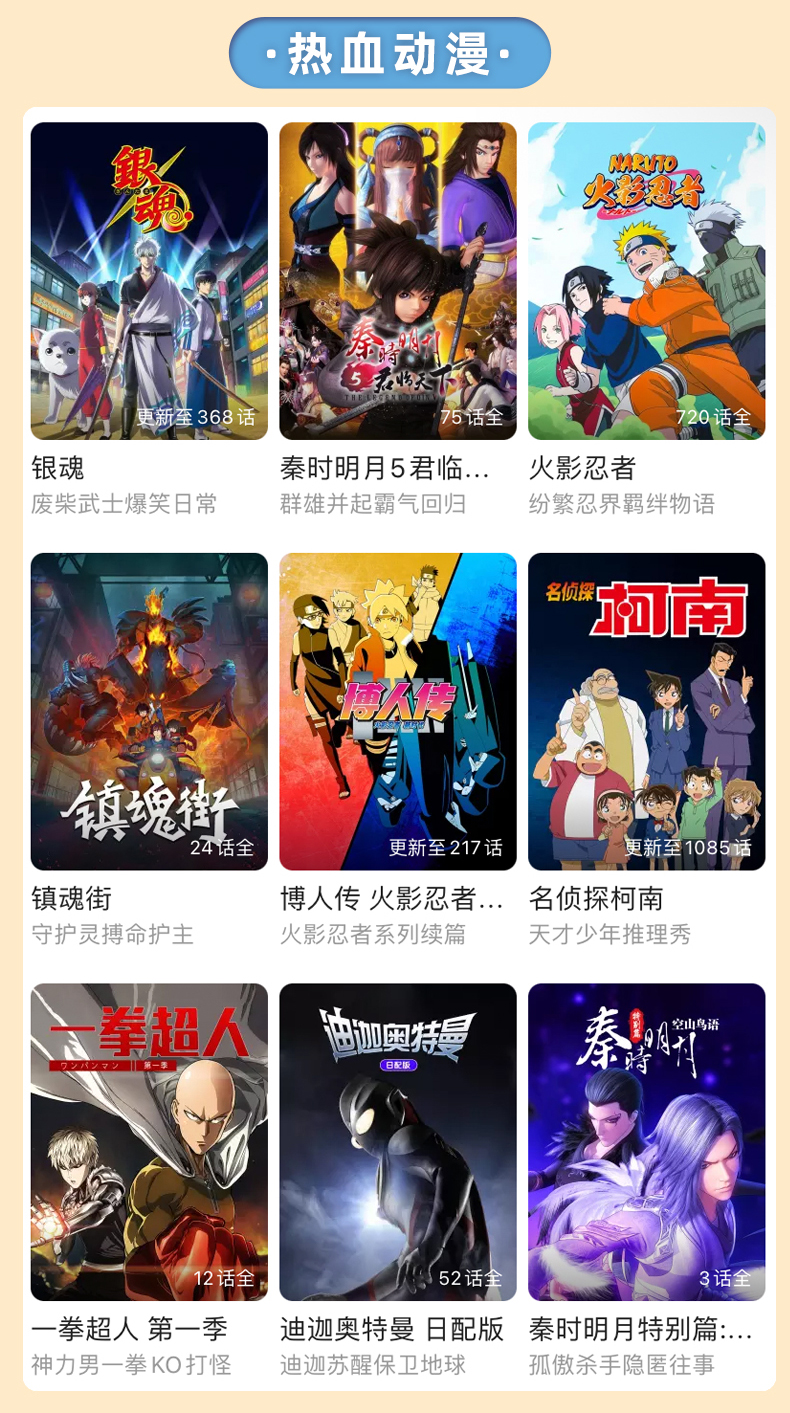Screen dimensions: 790x1413
Task: Tap the 名侦探柯南 tile
Action: point(646,711)
